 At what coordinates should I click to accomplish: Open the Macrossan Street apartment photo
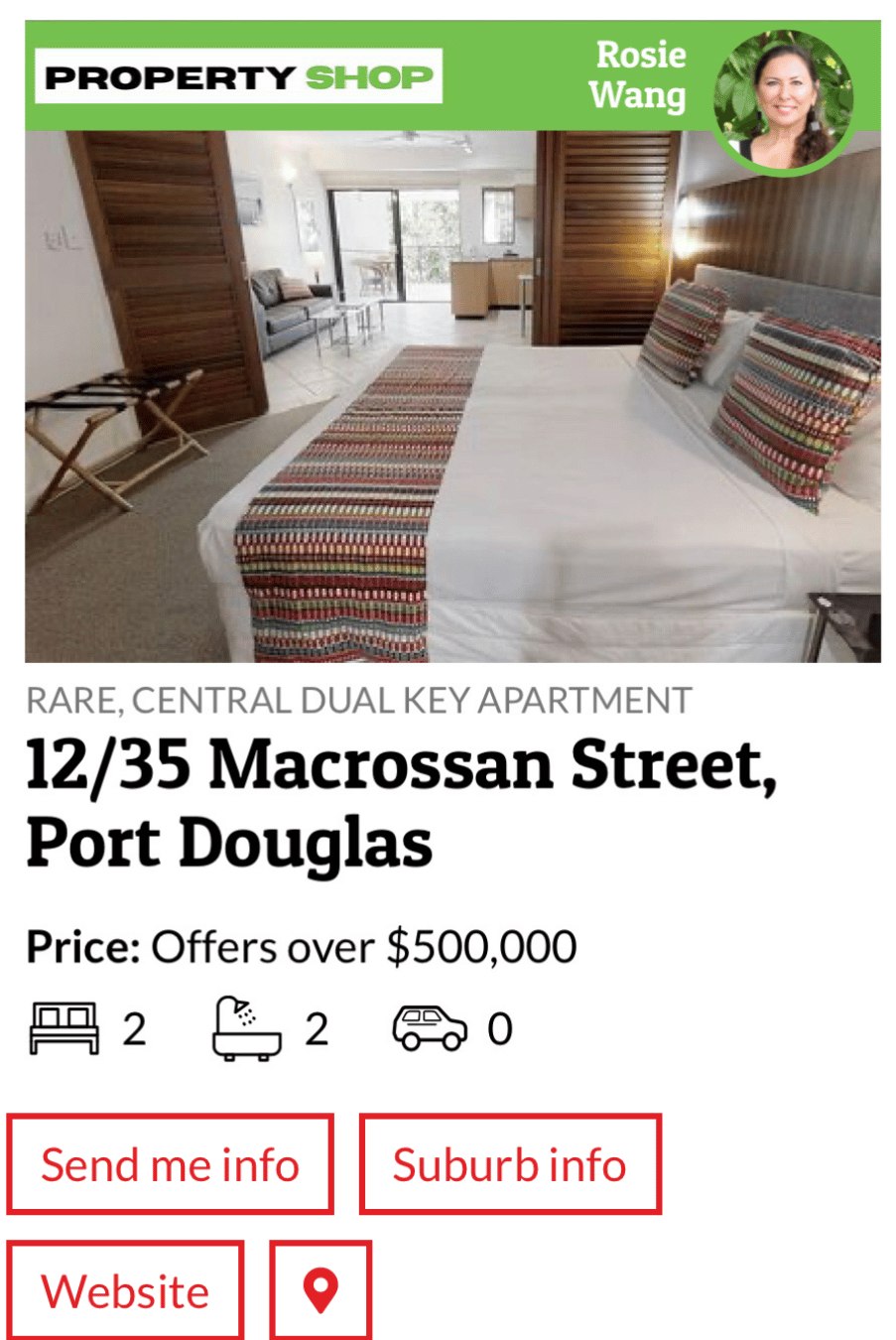pos(452,397)
